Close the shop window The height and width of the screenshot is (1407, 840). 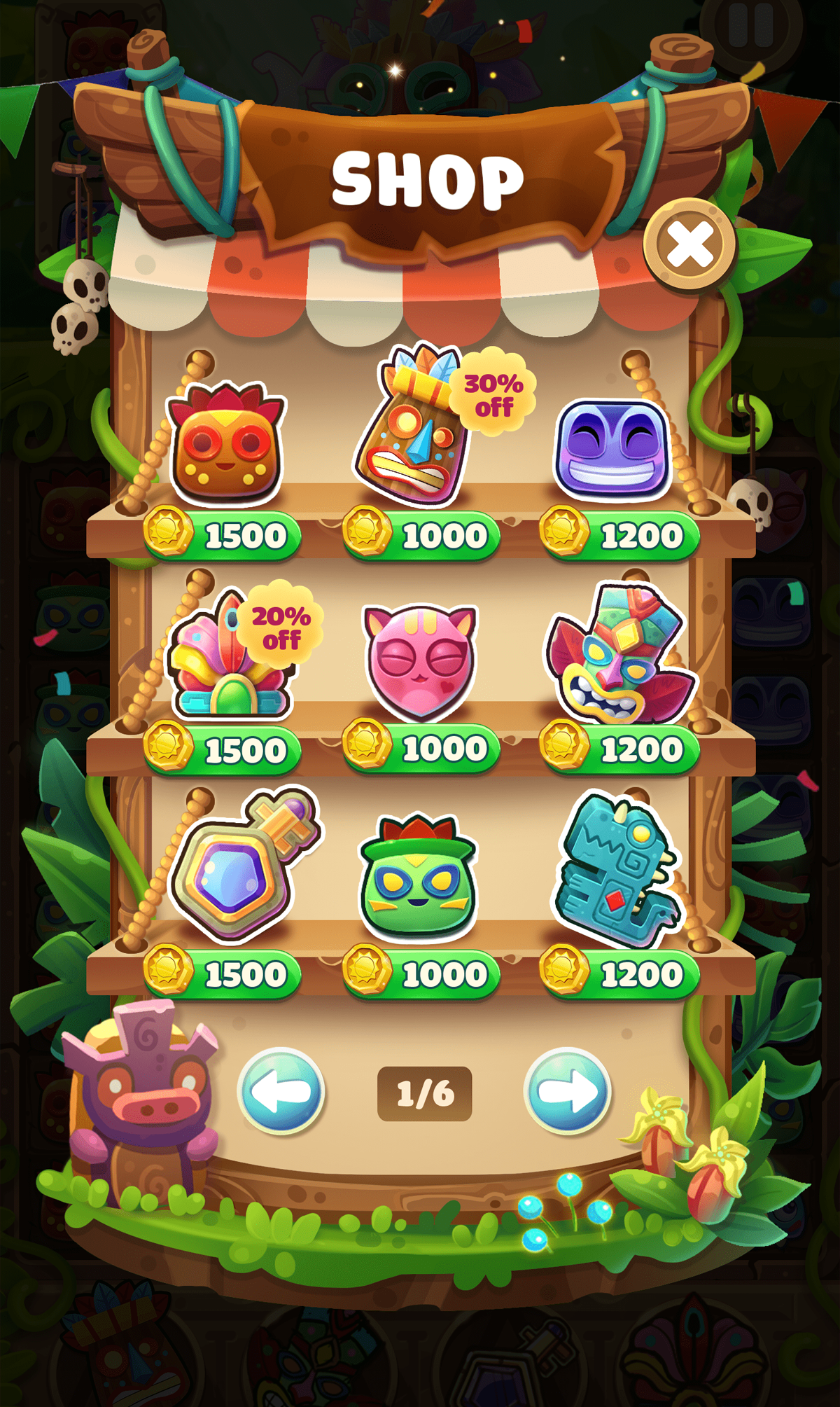(689, 245)
